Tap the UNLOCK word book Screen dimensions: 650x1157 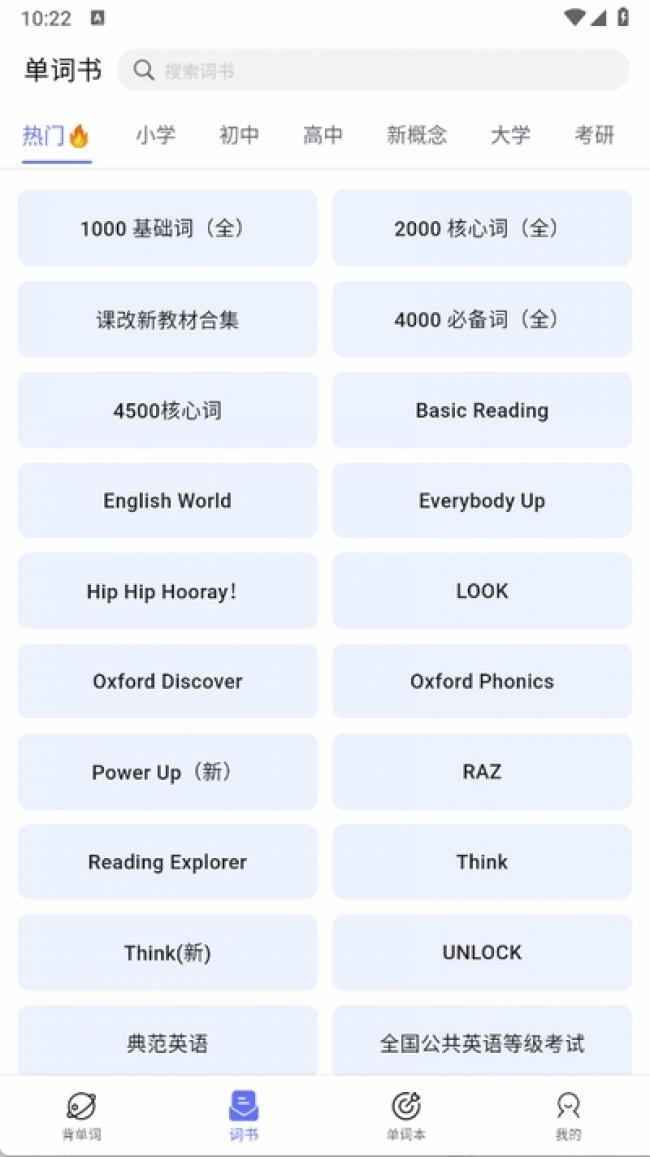tap(482, 953)
